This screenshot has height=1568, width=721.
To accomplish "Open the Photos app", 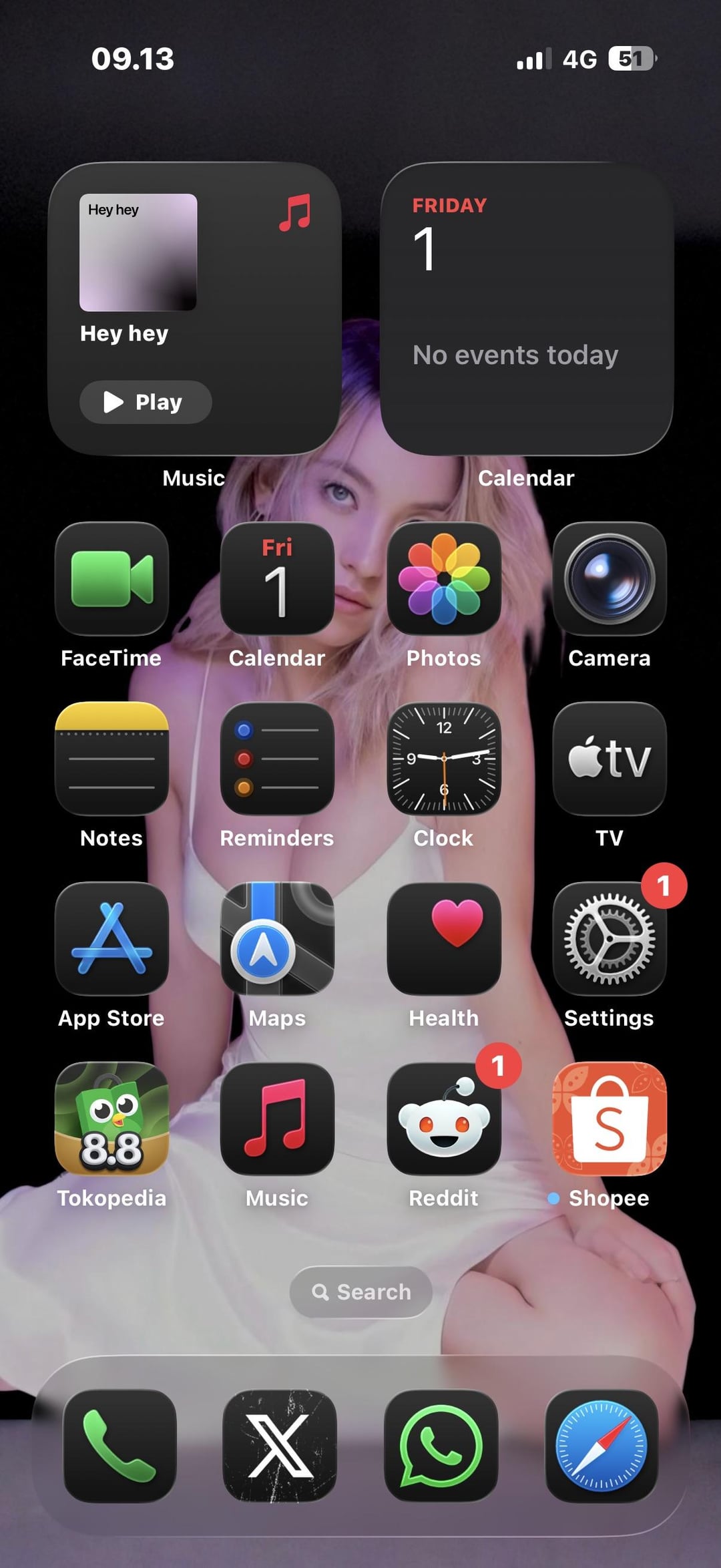I will (443, 579).
